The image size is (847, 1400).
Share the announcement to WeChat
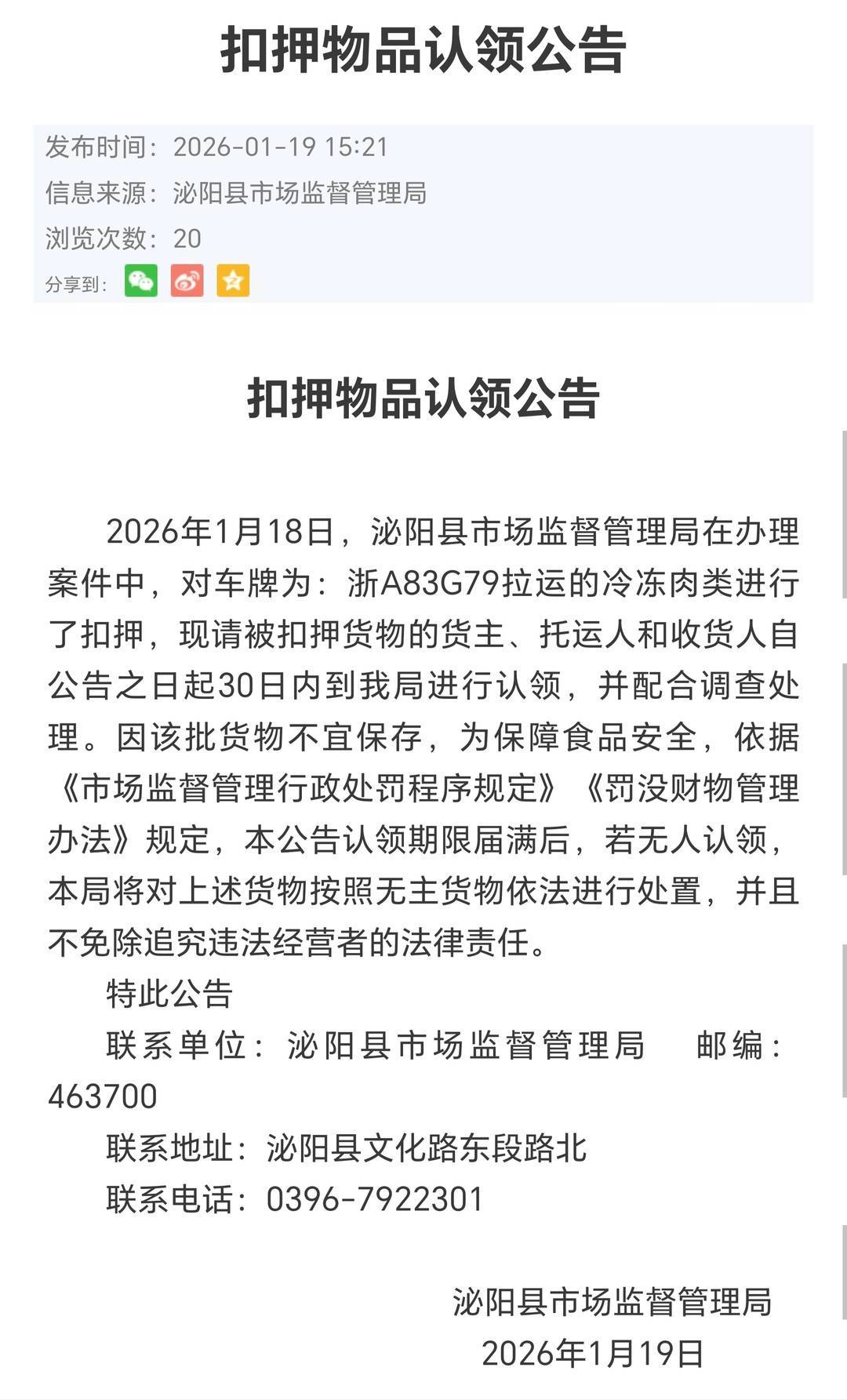[x=141, y=281]
